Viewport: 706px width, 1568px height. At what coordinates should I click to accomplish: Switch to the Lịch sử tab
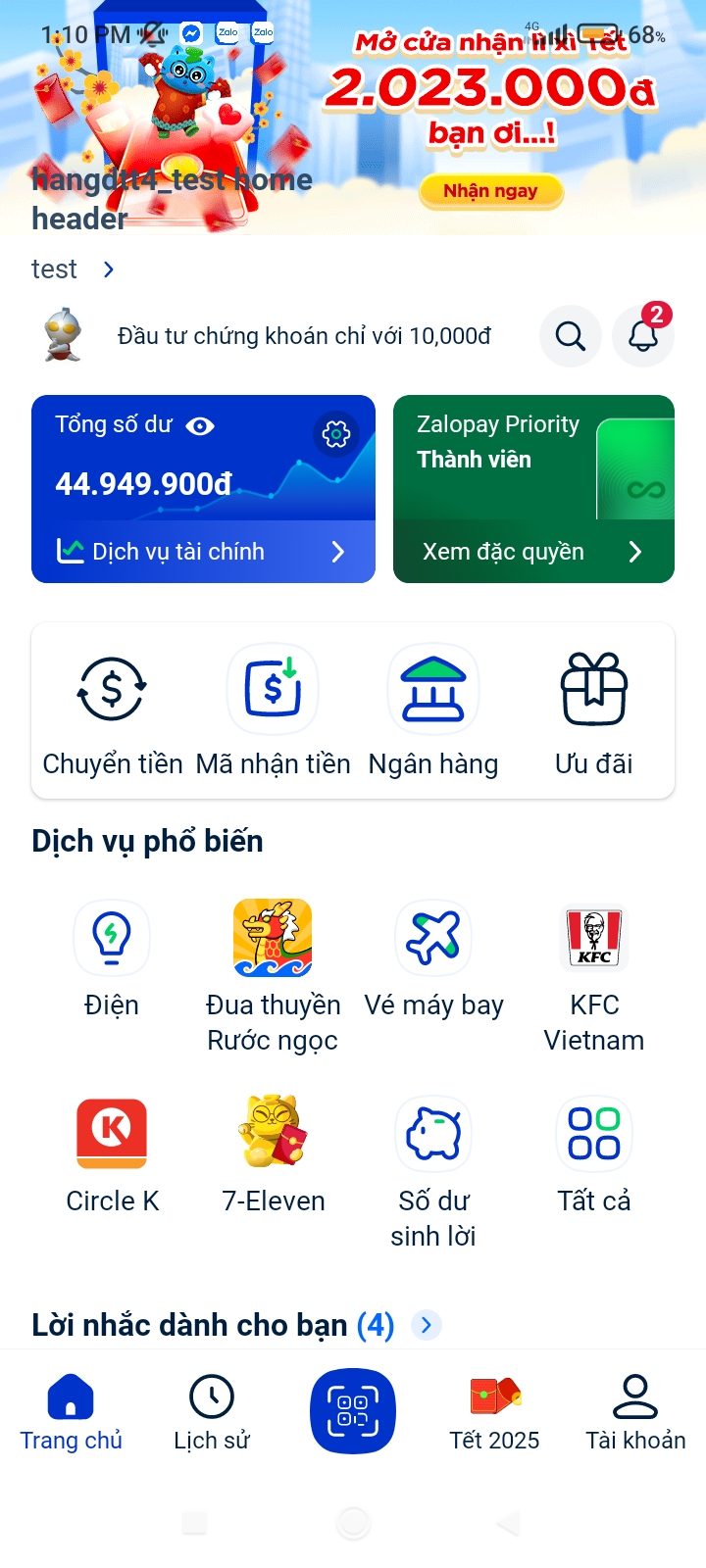pyautogui.click(x=212, y=1413)
